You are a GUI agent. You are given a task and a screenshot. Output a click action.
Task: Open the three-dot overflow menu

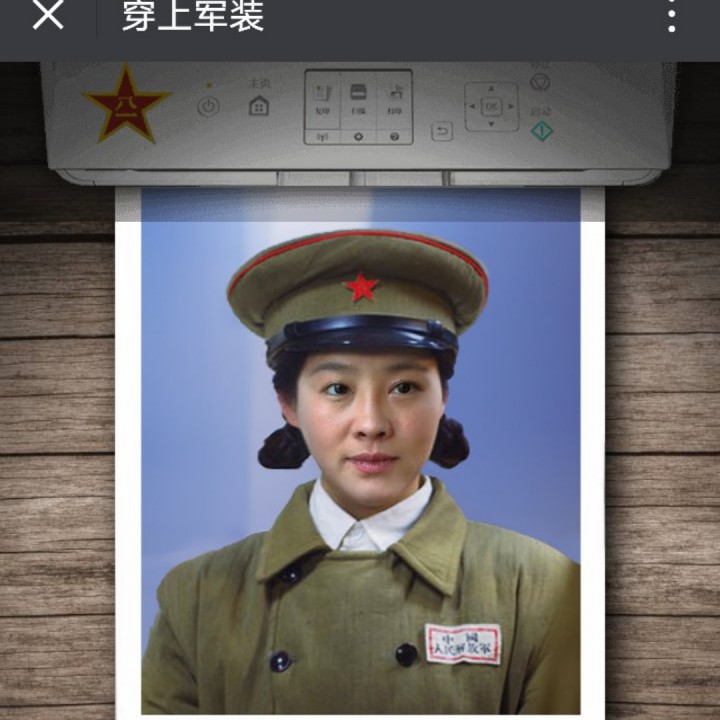(671, 16)
